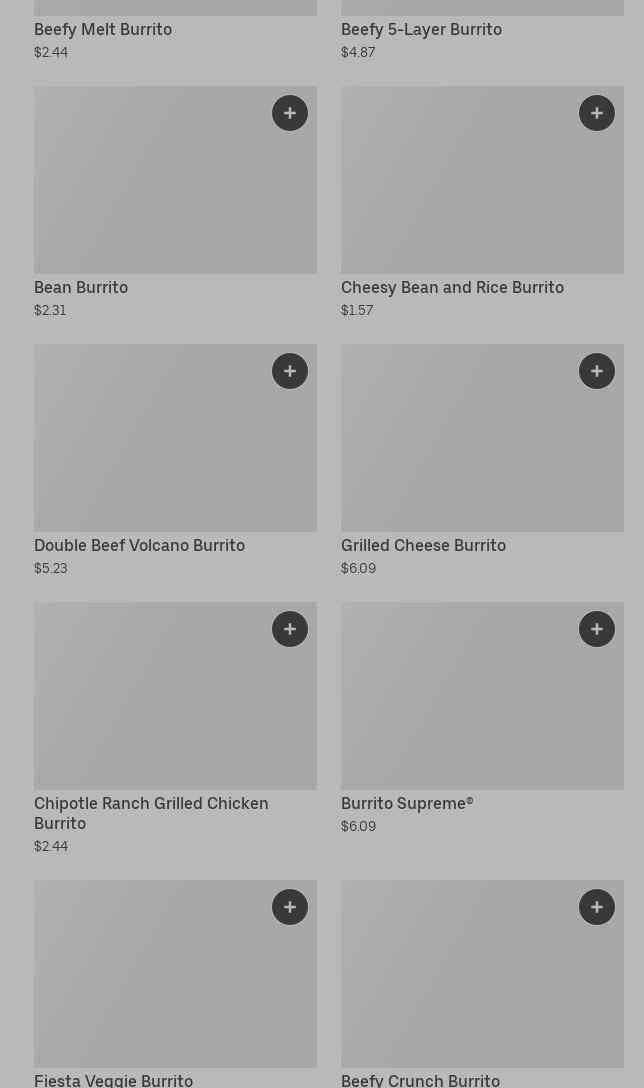Add Burrito Supreme to the order
Viewport: 644px width, 1088px height.
click(597, 629)
